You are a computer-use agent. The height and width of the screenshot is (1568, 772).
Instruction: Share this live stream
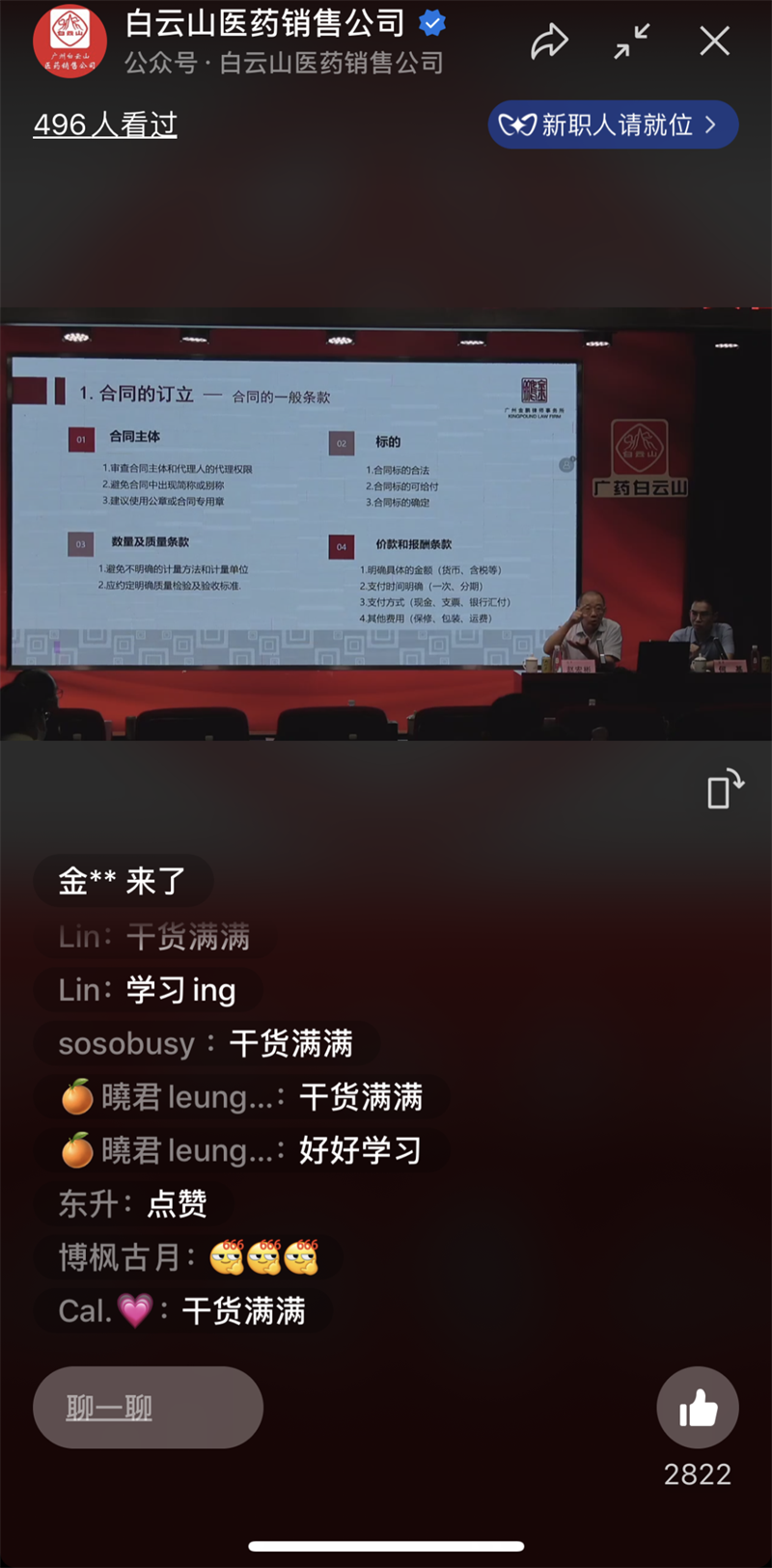pos(549,41)
